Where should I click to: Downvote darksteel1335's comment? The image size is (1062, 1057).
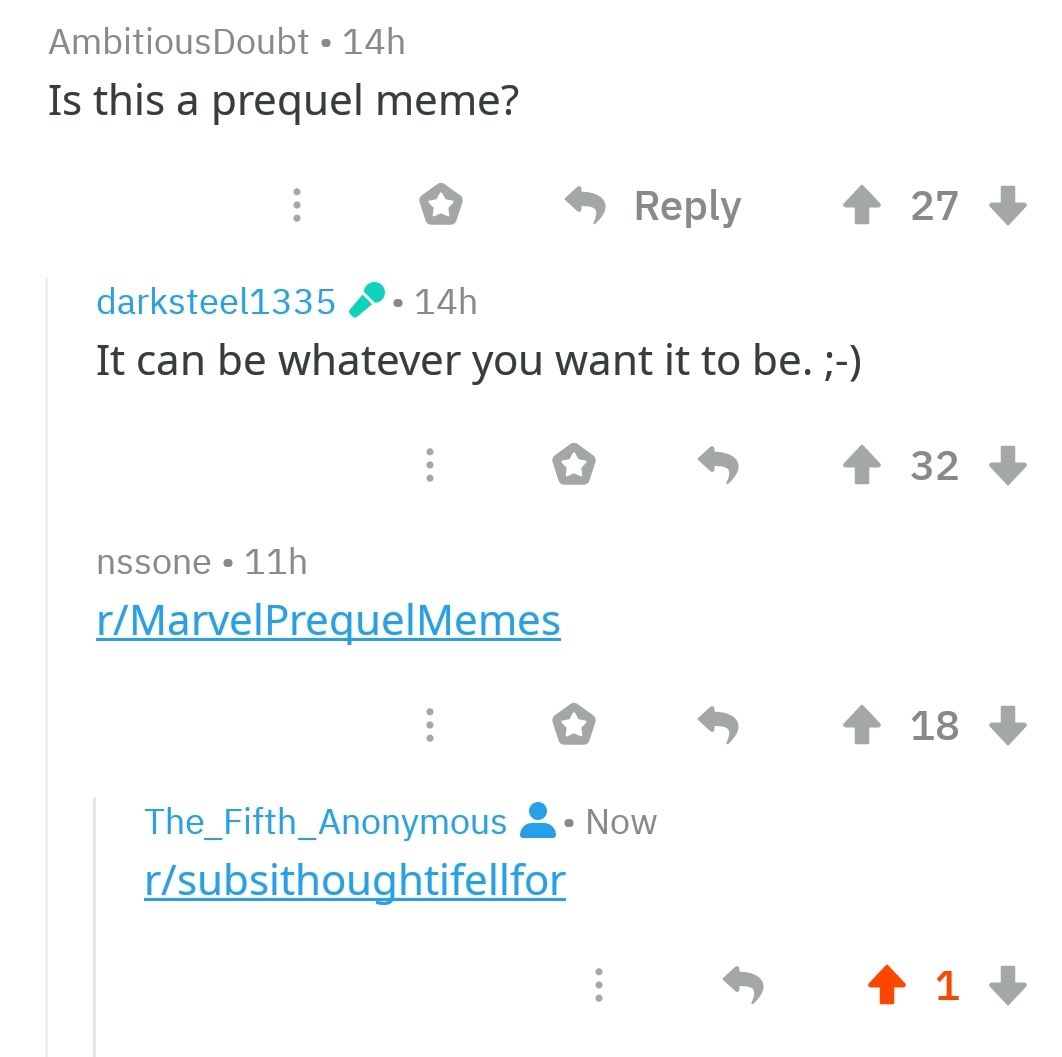pos(1007,465)
